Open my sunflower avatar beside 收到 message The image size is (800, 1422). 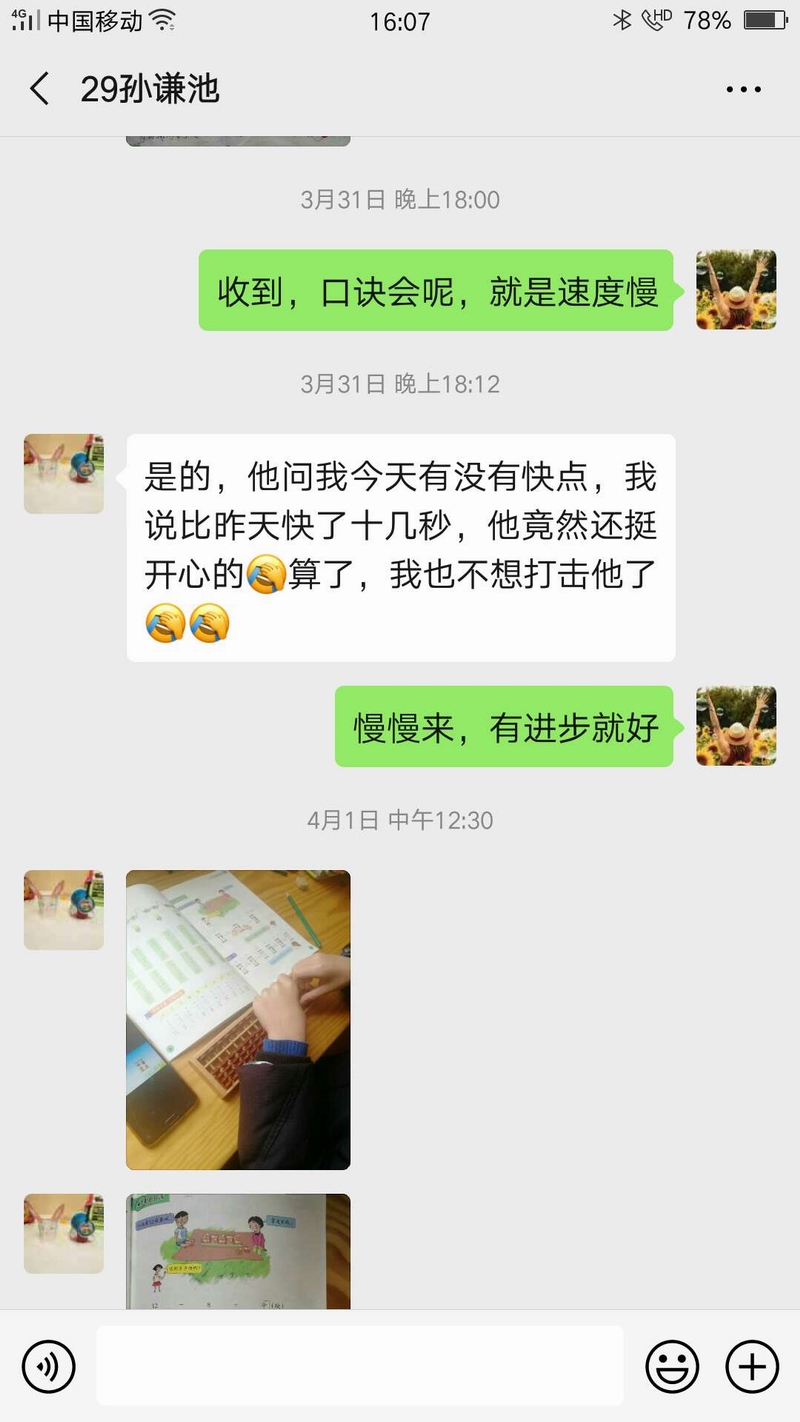pyautogui.click(x=736, y=290)
